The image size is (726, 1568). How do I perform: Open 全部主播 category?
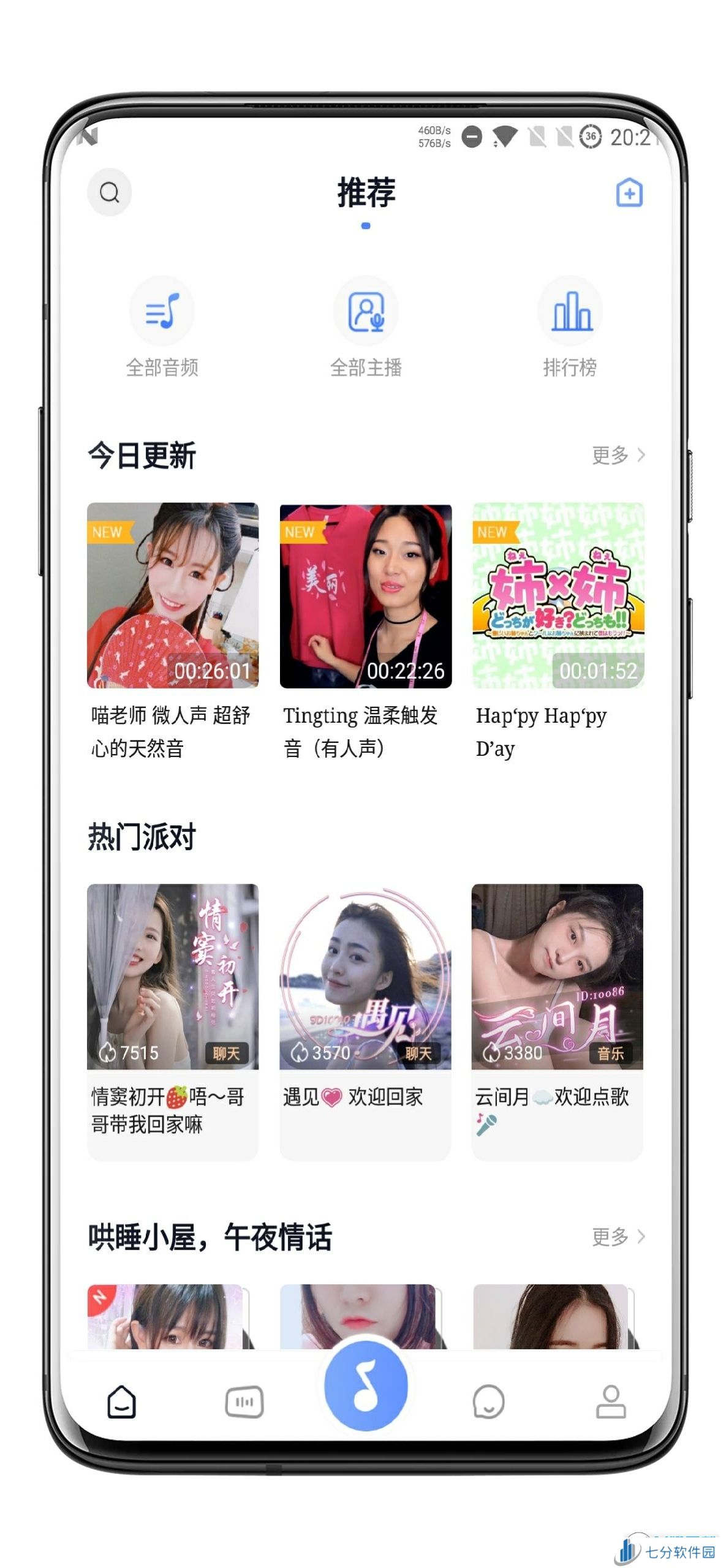[366, 327]
